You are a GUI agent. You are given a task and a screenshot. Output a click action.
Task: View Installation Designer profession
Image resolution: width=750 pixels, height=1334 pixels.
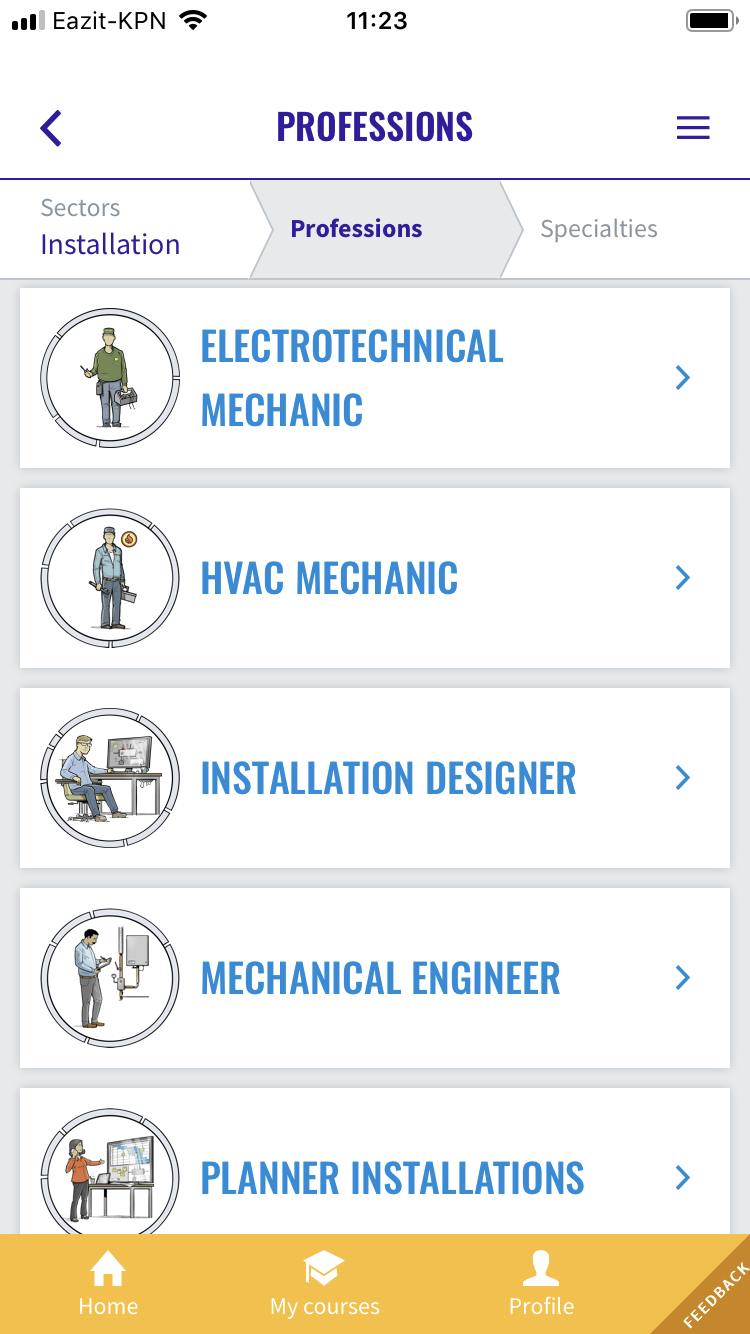[x=375, y=778]
